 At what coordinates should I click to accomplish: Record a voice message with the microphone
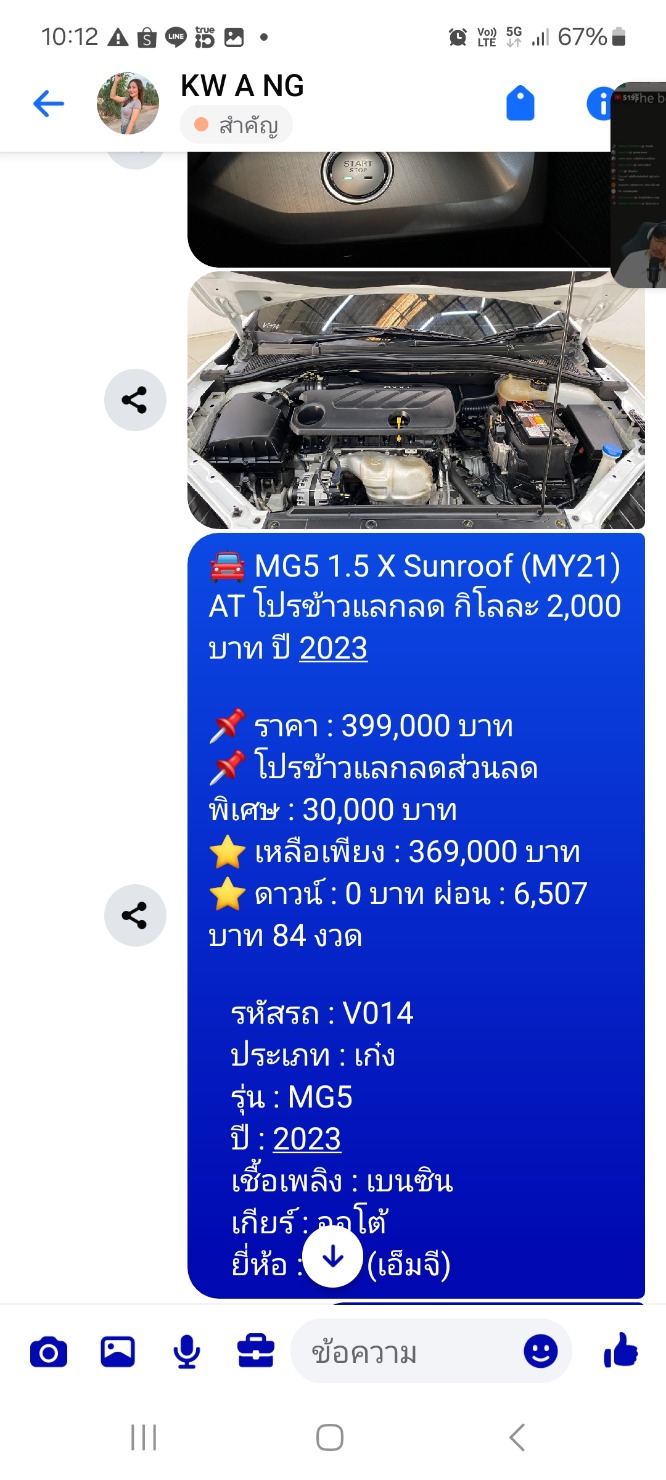pyautogui.click(x=186, y=1352)
